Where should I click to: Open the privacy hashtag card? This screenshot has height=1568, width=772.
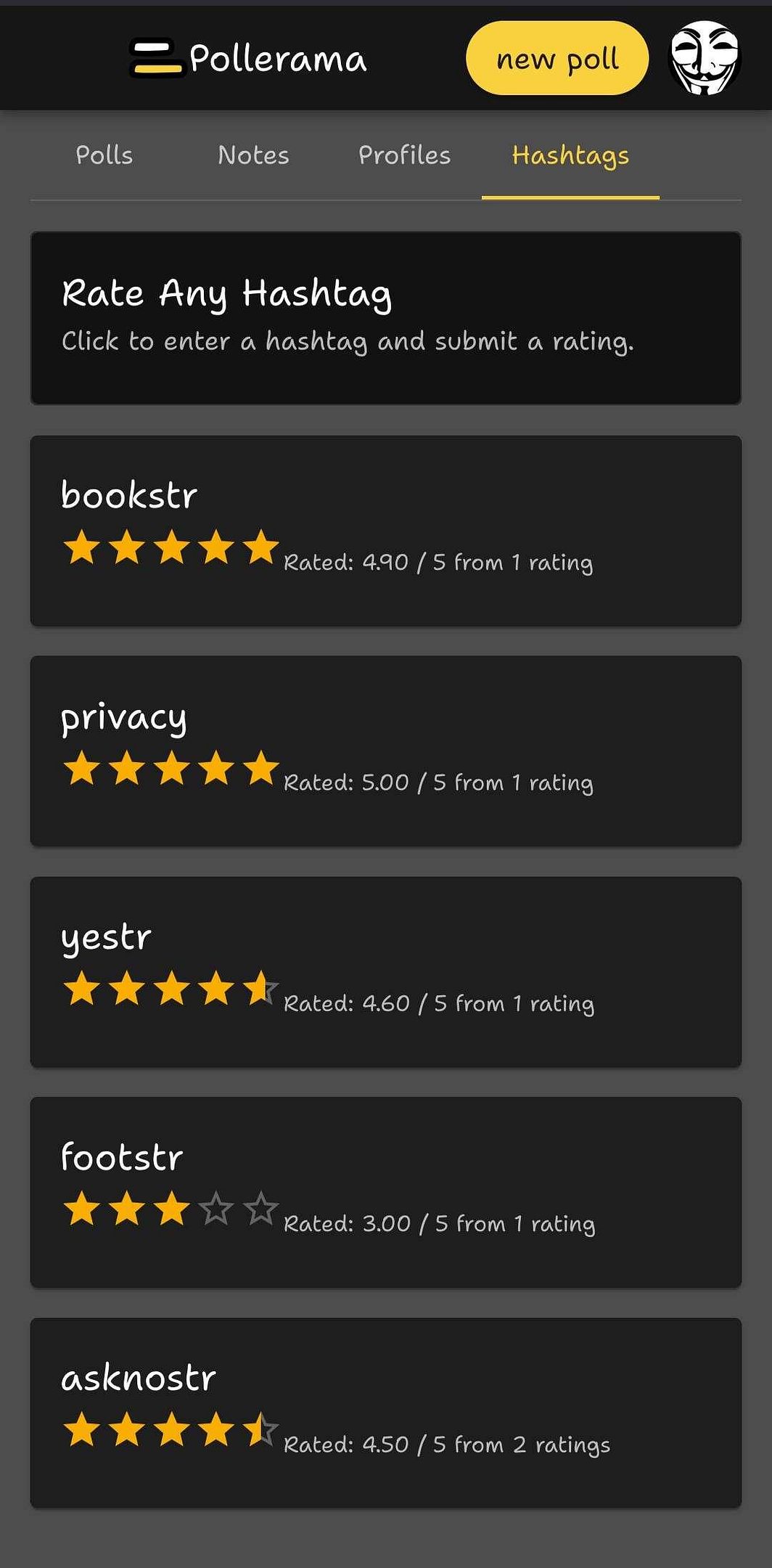(x=385, y=751)
